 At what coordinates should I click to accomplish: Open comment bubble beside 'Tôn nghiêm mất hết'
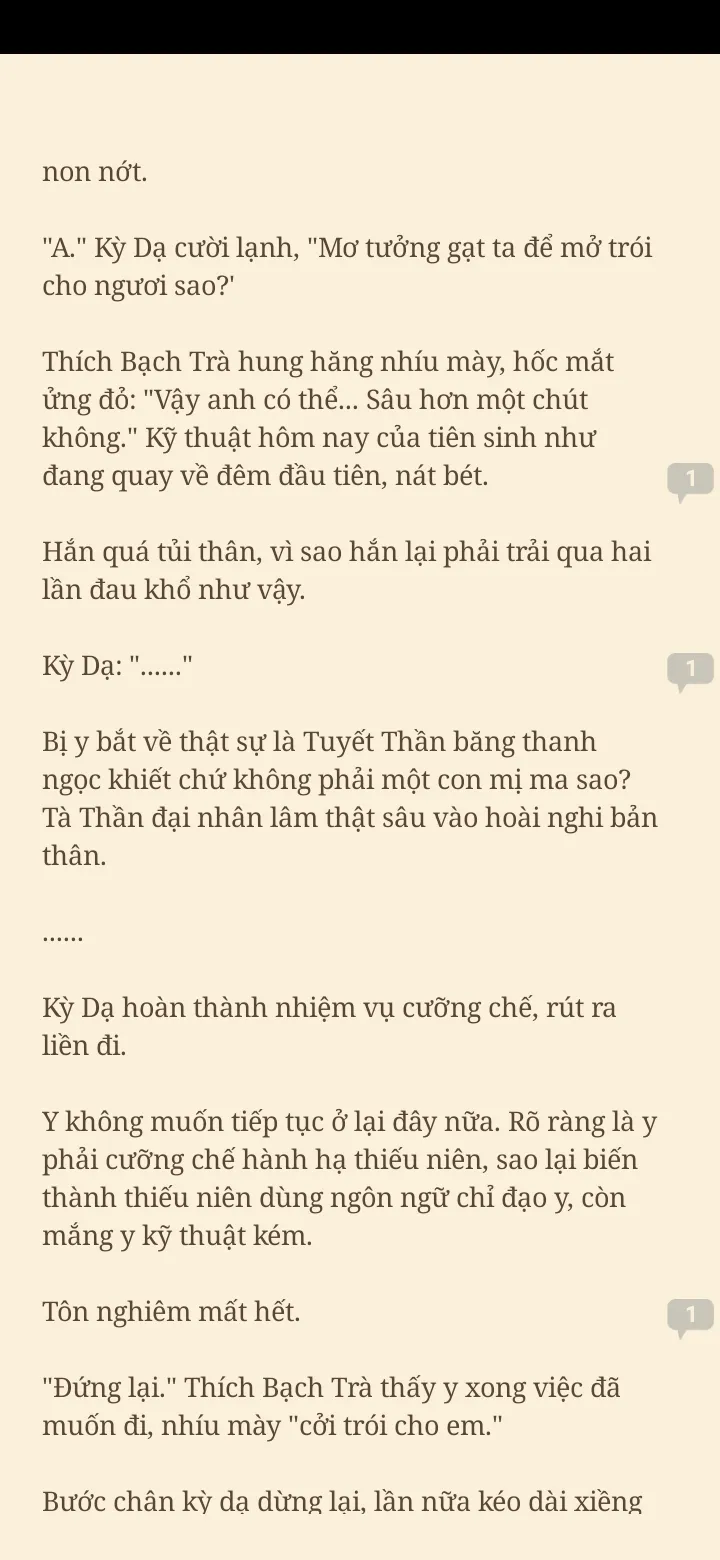point(690,1314)
